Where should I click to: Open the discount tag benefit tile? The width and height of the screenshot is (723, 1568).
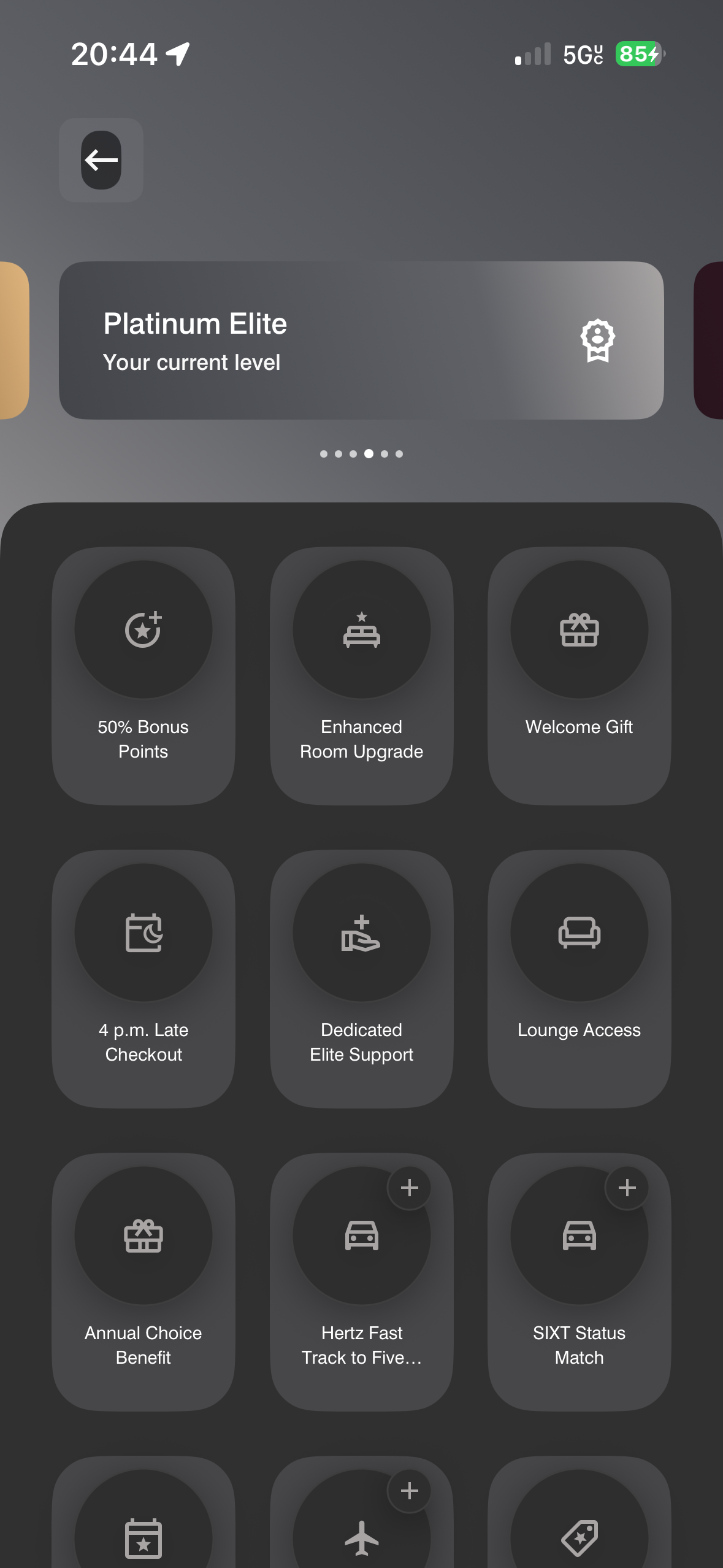tap(580, 1515)
